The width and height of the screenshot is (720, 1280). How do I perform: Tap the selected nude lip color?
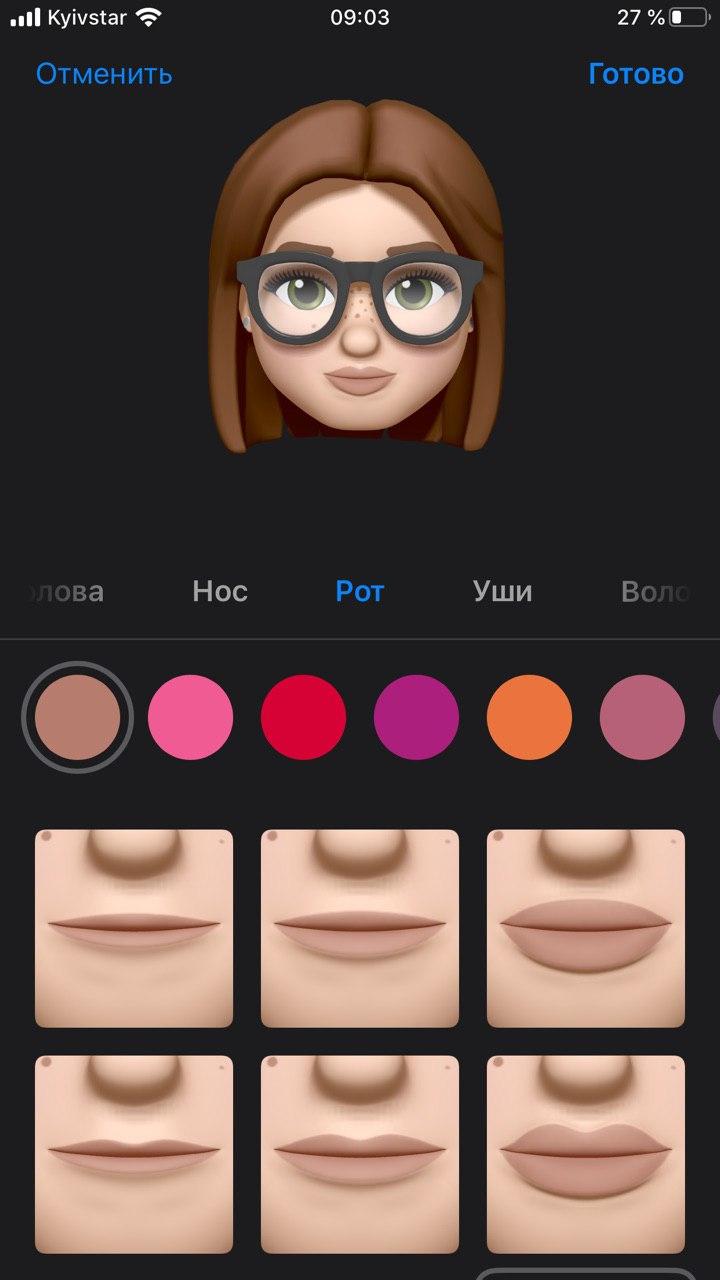click(77, 717)
